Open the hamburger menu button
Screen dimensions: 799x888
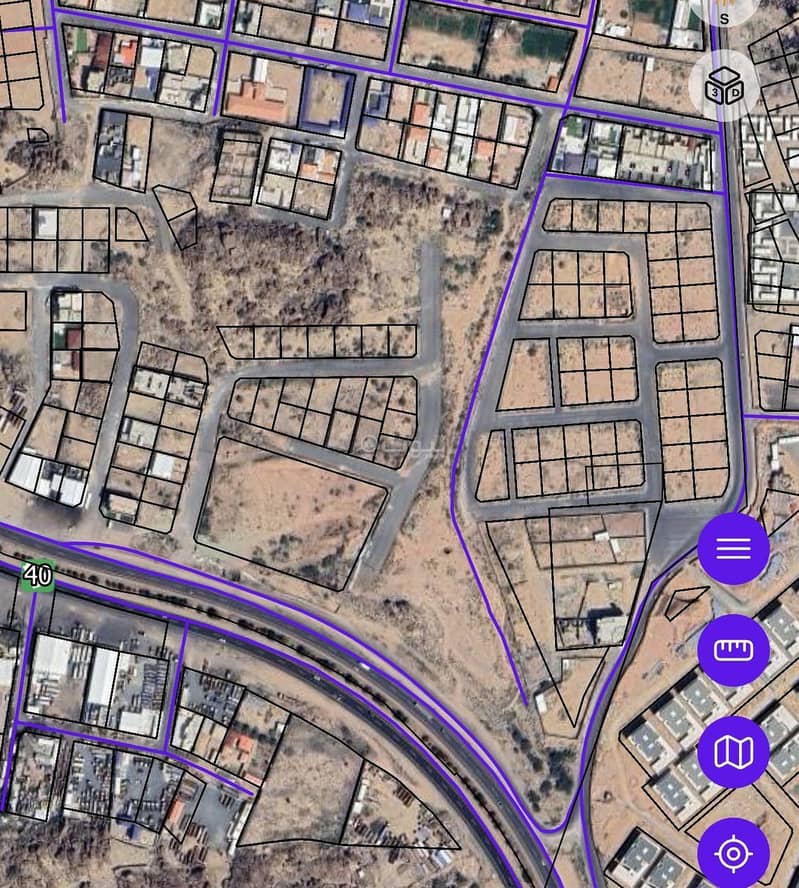pos(733,548)
